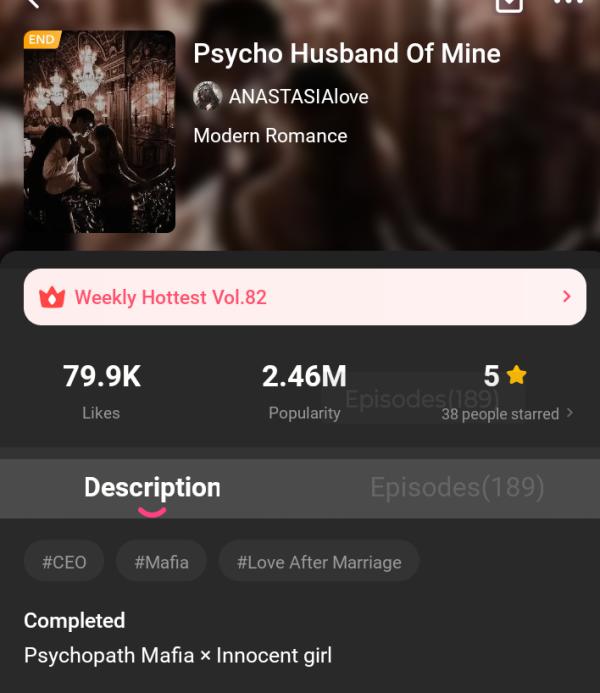The width and height of the screenshot is (600, 693).
Task: View the 38 people starred ratings
Action: [x=507, y=413]
